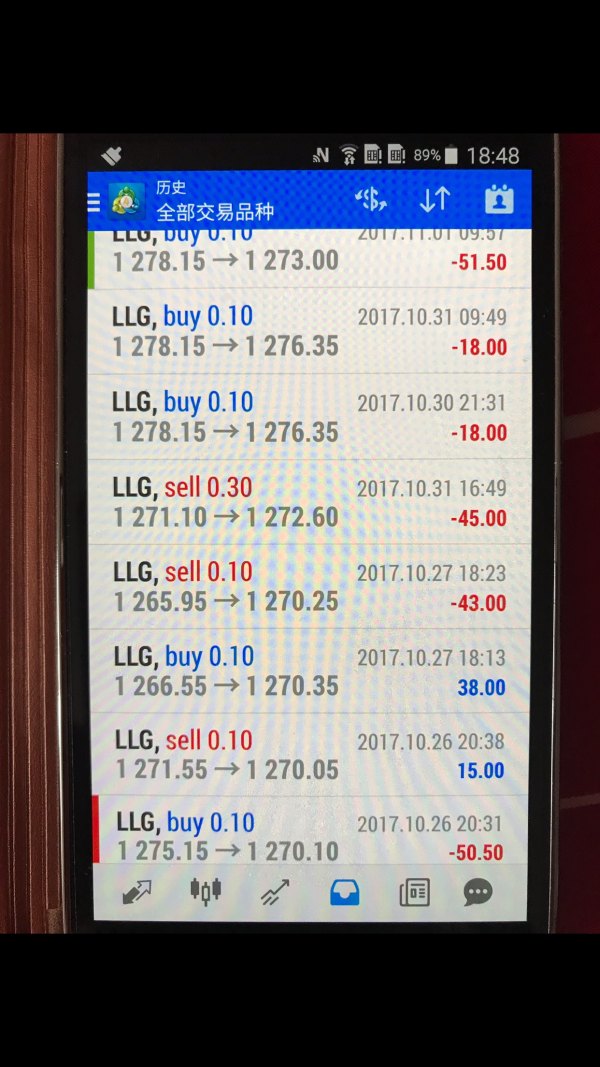Open the sell 0.30 trade details
The width and height of the screenshot is (600, 1067).
pyautogui.click(x=310, y=502)
